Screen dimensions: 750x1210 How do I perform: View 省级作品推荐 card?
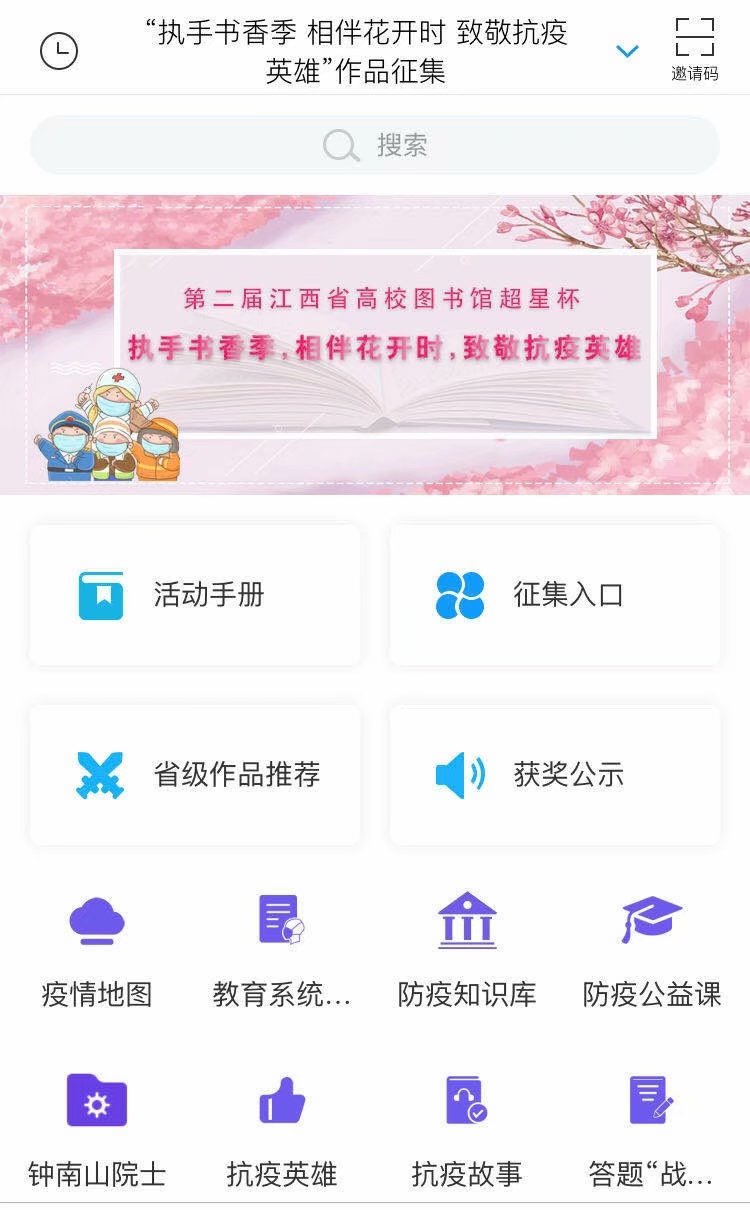click(195, 775)
